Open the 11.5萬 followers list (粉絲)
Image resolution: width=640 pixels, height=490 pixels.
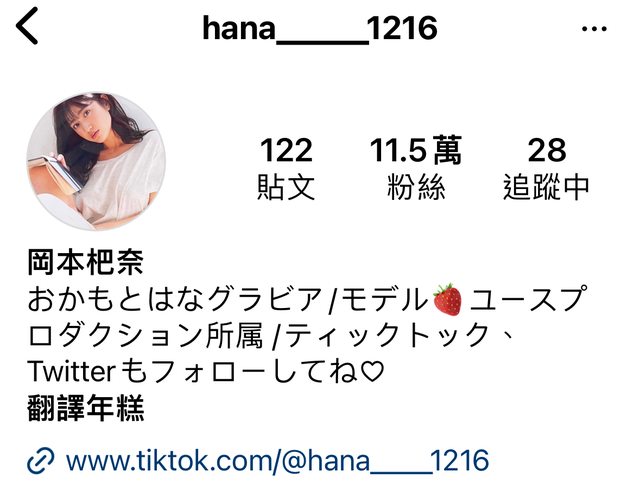tap(416, 168)
